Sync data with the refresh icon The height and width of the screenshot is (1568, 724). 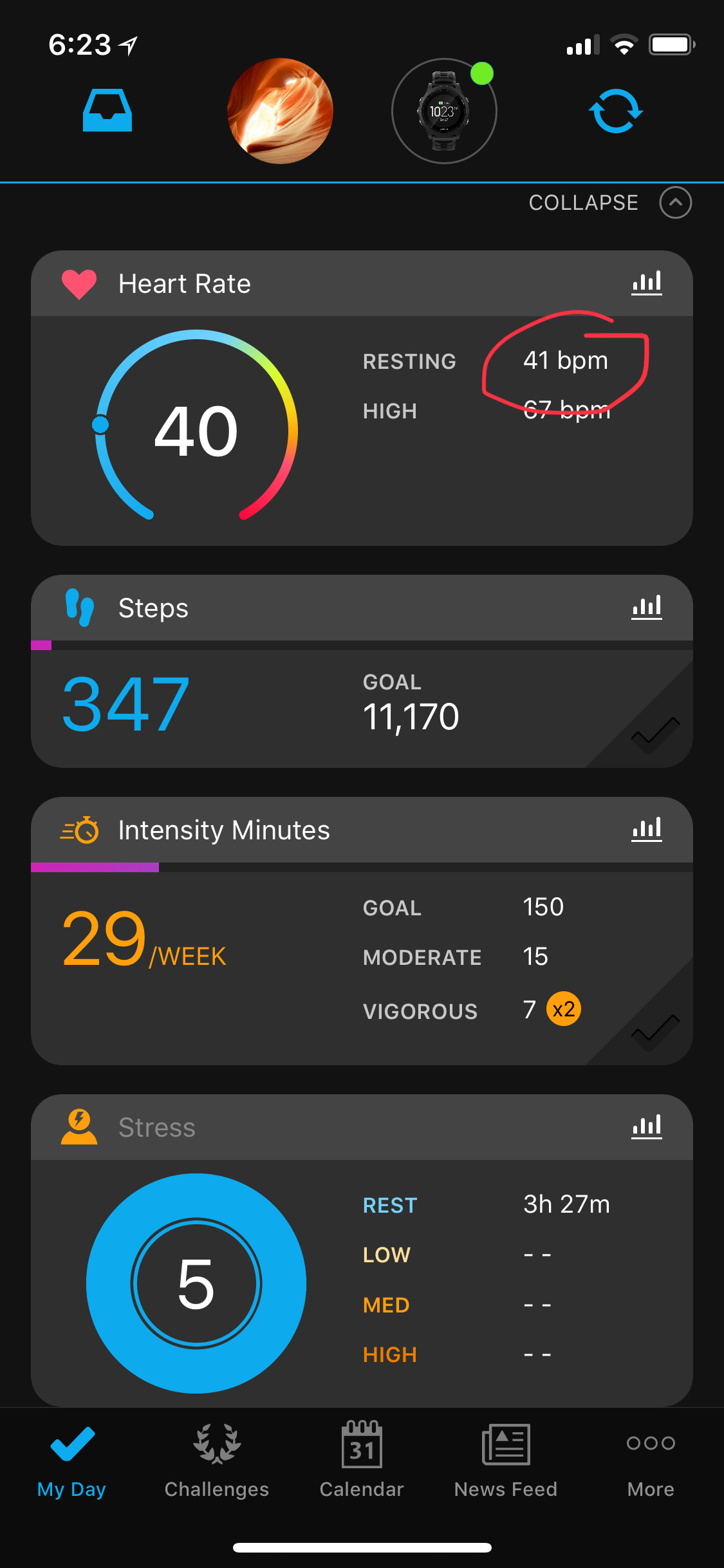pos(616,111)
